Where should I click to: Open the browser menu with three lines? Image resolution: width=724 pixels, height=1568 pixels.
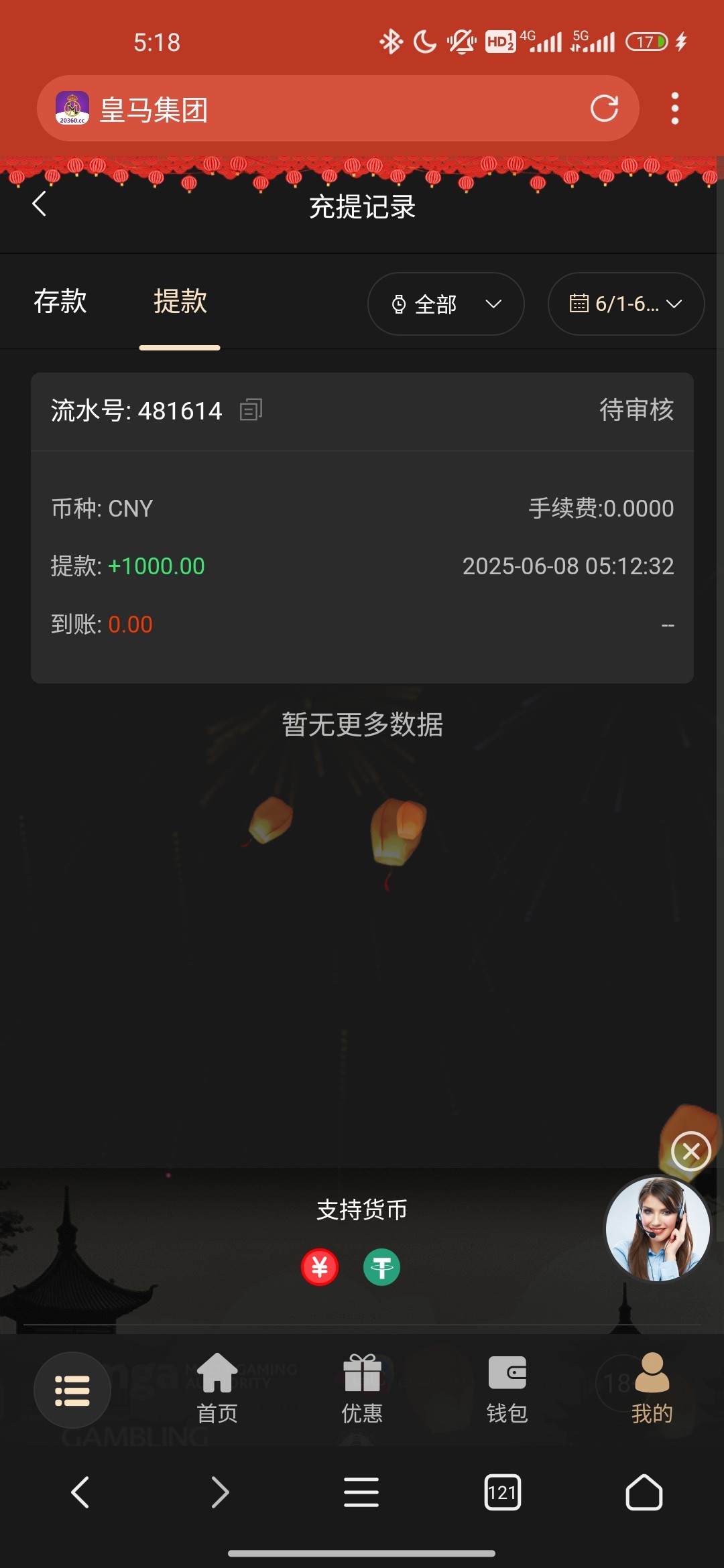361,1492
